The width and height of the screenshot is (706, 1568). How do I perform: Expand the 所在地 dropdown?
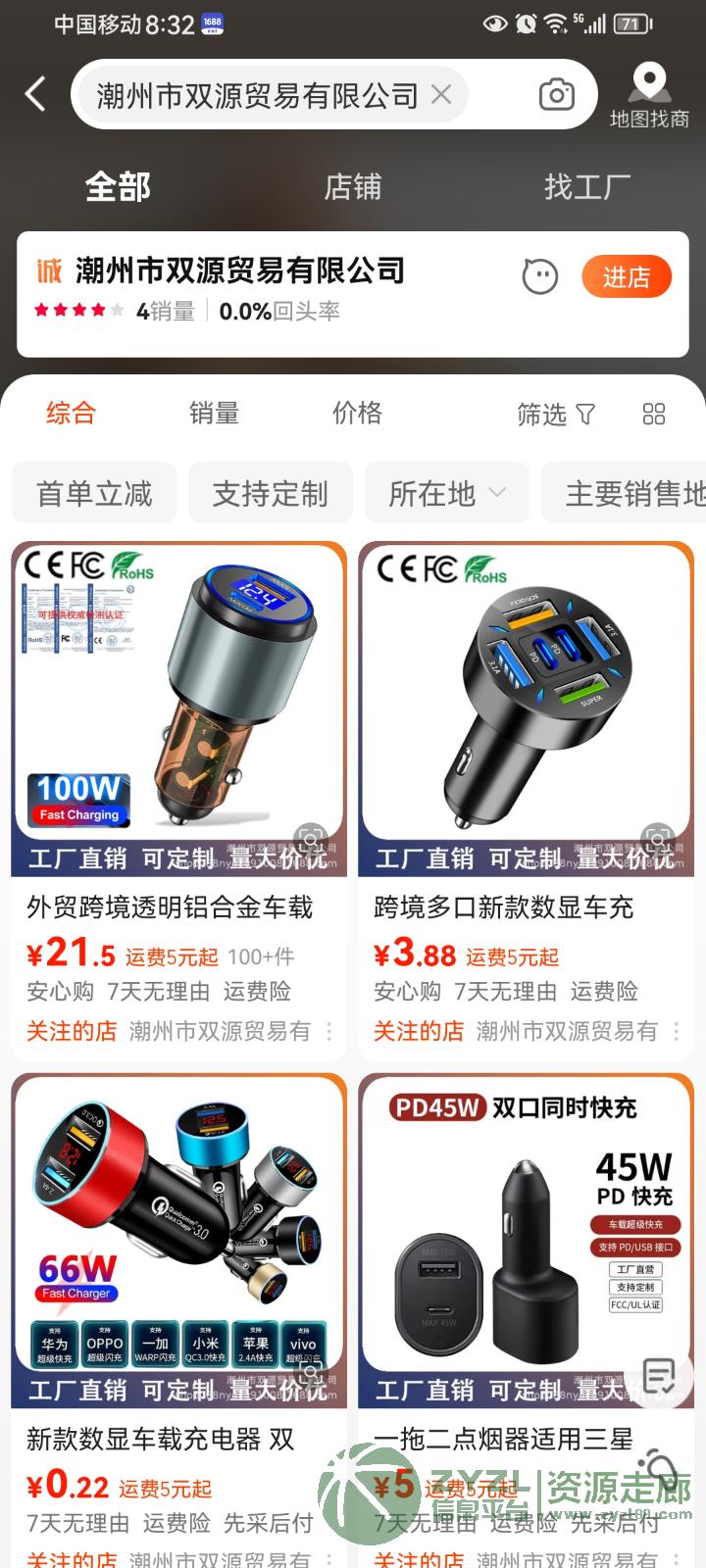[x=446, y=493]
